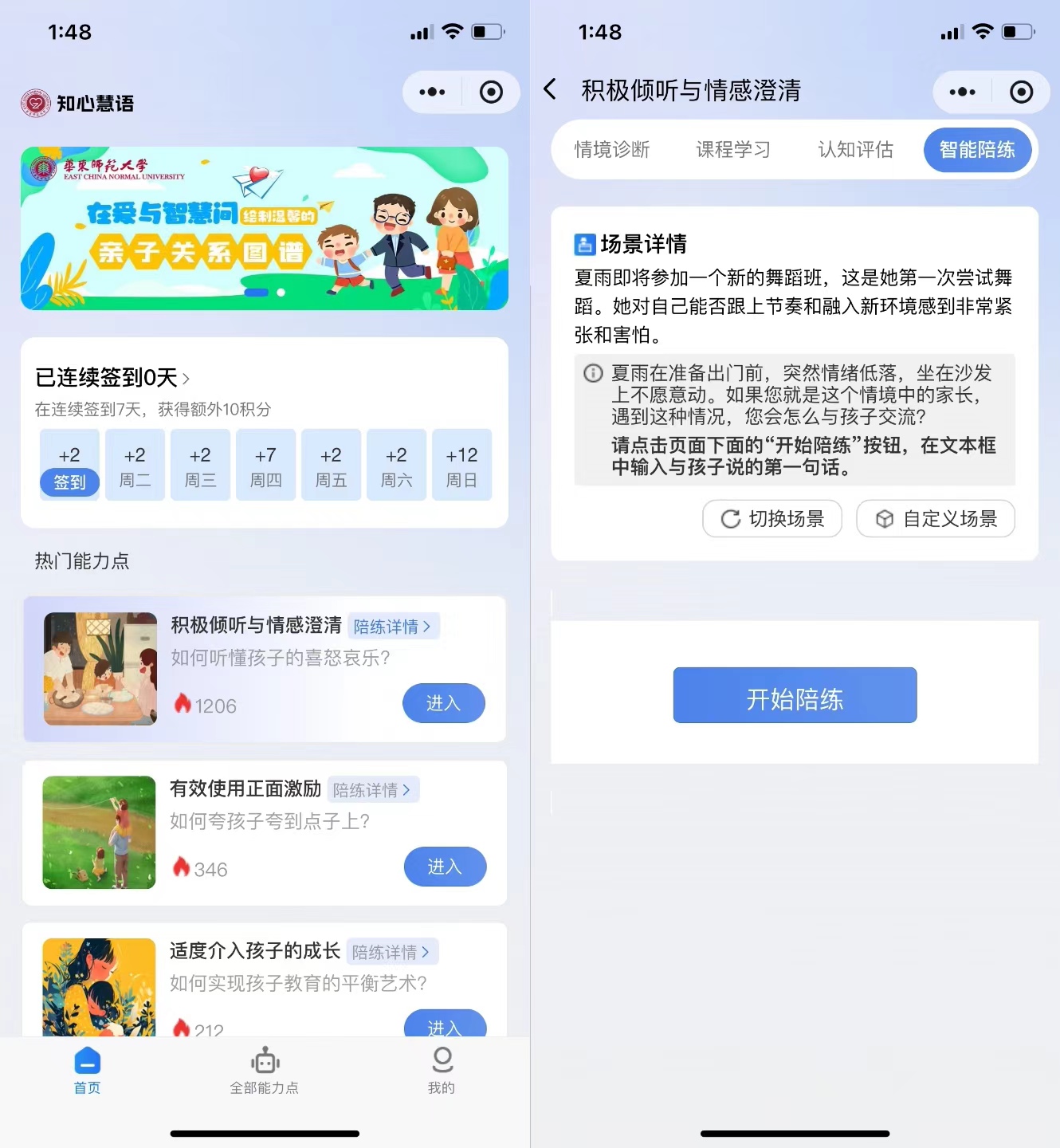This screenshot has width=1060, height=1148.
Task: Open 陪练详情 for 积极倾听与情感澄清
Action: point(393,627)
